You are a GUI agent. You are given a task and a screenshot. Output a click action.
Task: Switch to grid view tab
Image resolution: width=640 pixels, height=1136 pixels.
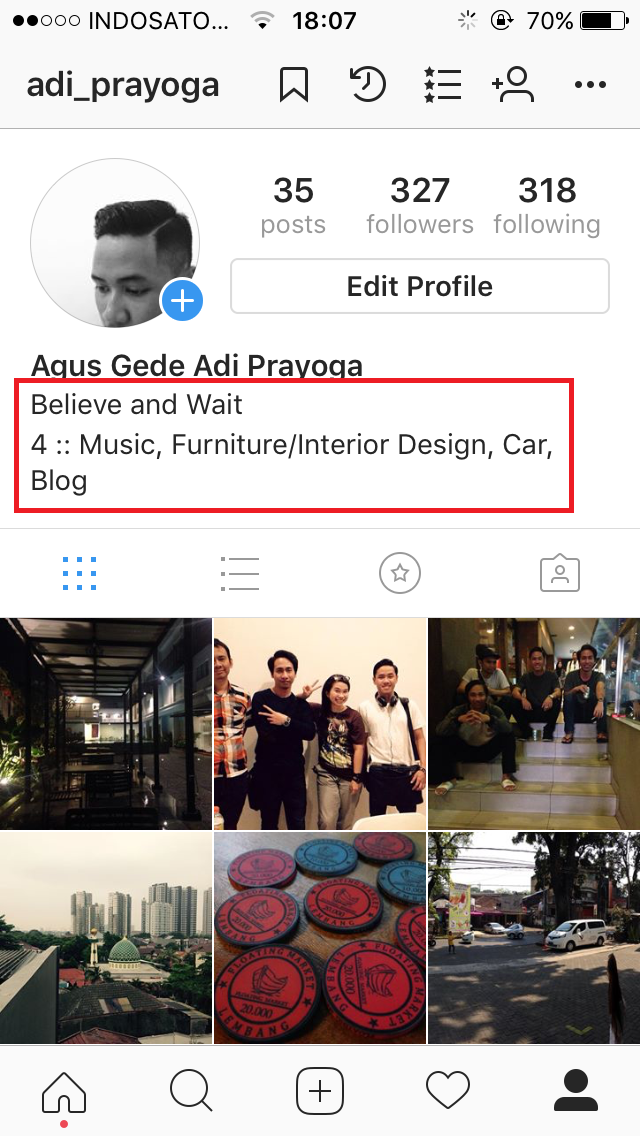click(x=80, y=574)
